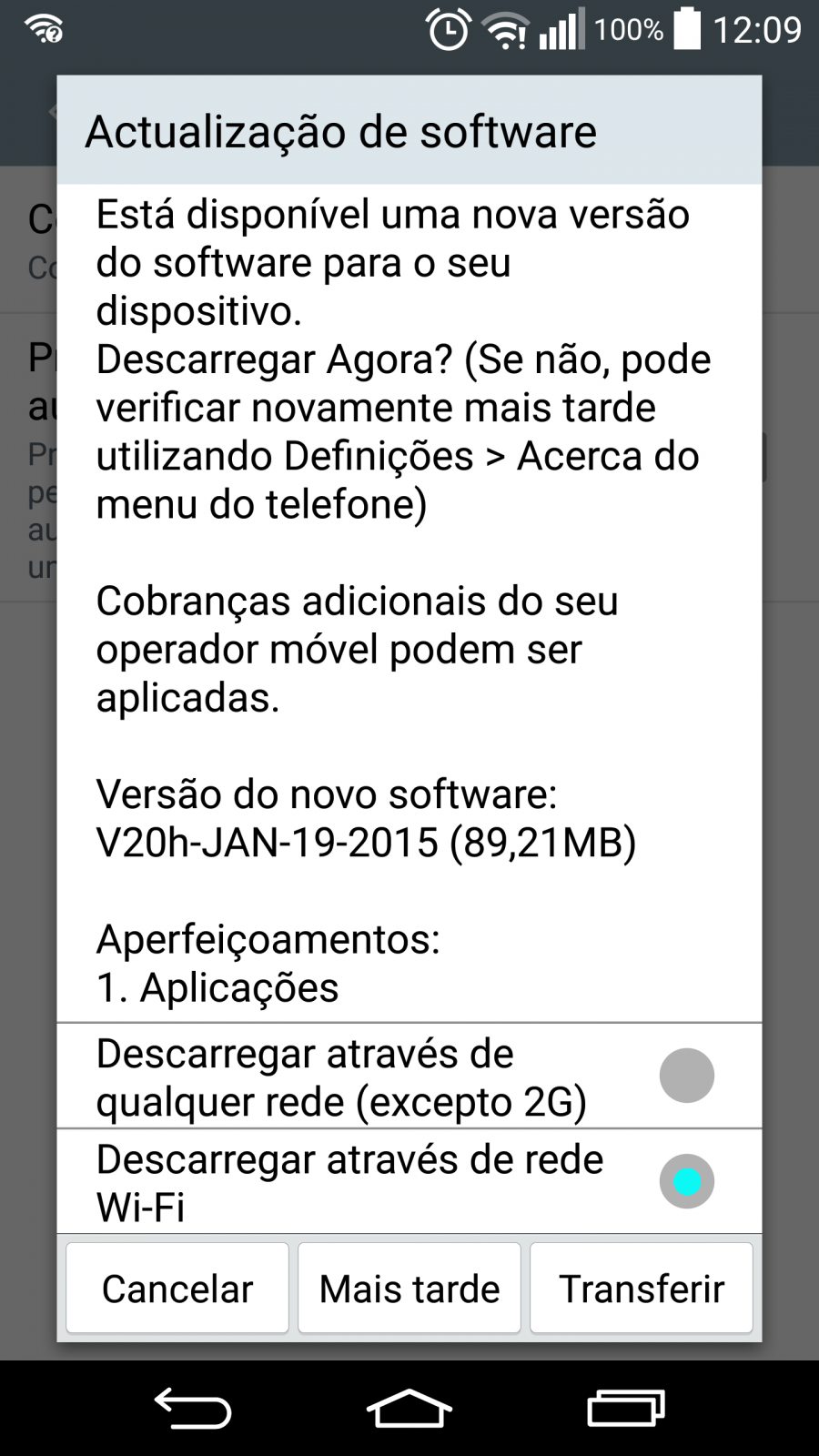
Task: Select download through any network except 2G
Action: 409,1077
